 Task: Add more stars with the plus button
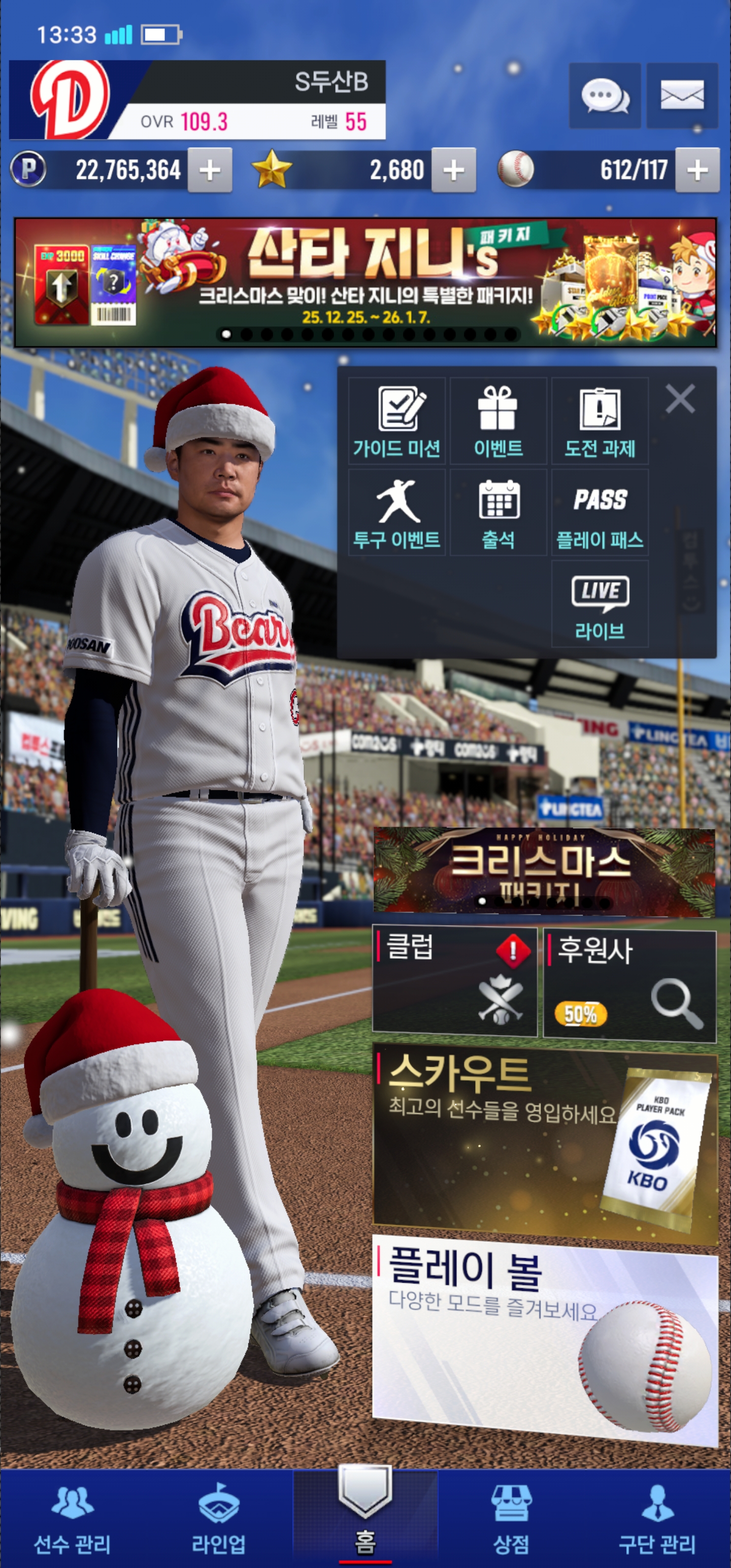[453, 171]
